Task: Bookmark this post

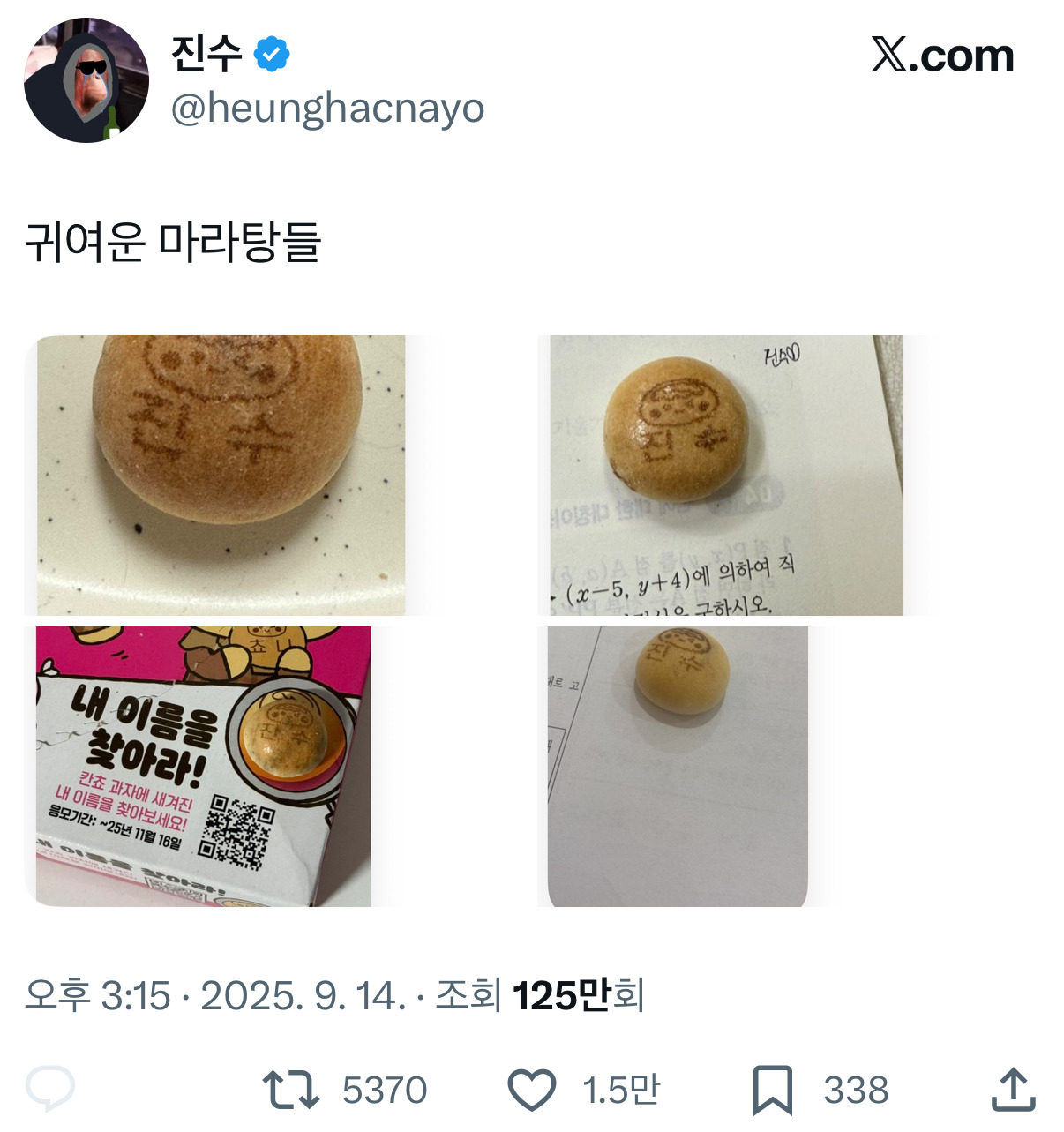Action: coord(772,1090)
